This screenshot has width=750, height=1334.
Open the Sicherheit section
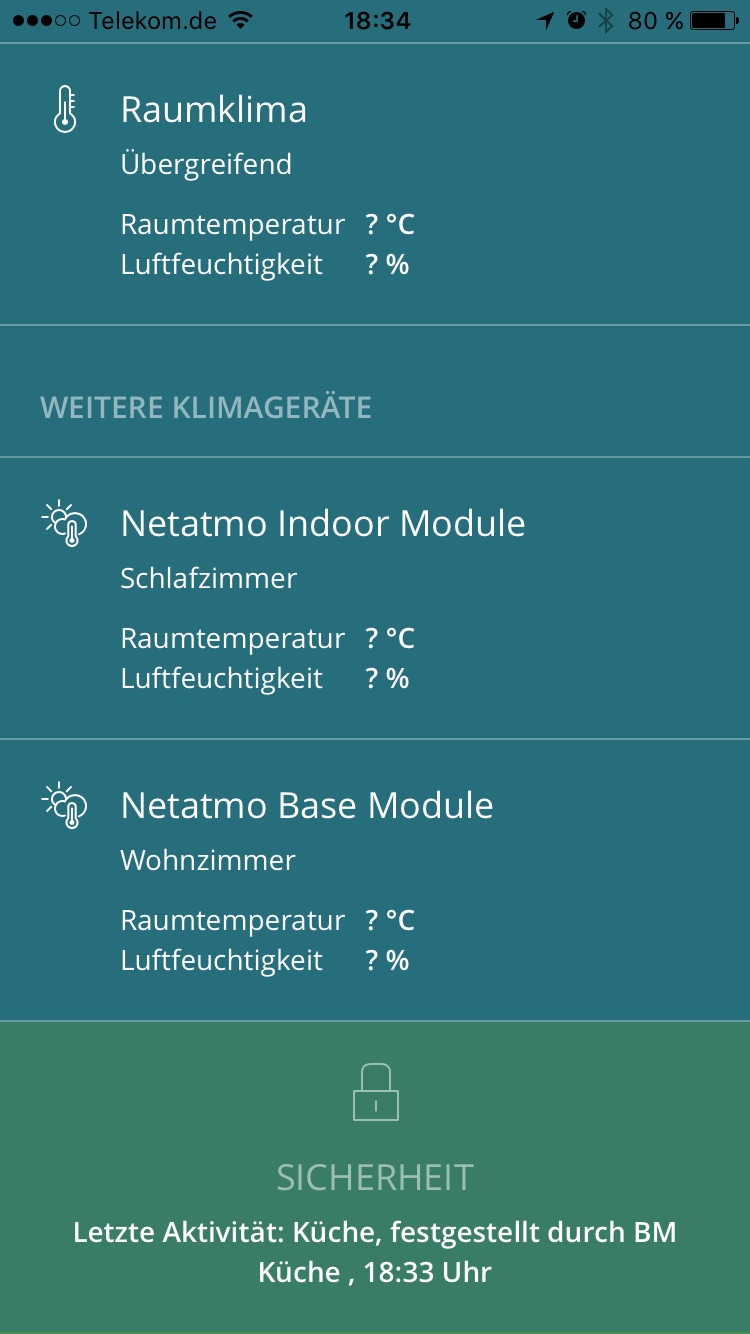click(x=375, y=1176)
